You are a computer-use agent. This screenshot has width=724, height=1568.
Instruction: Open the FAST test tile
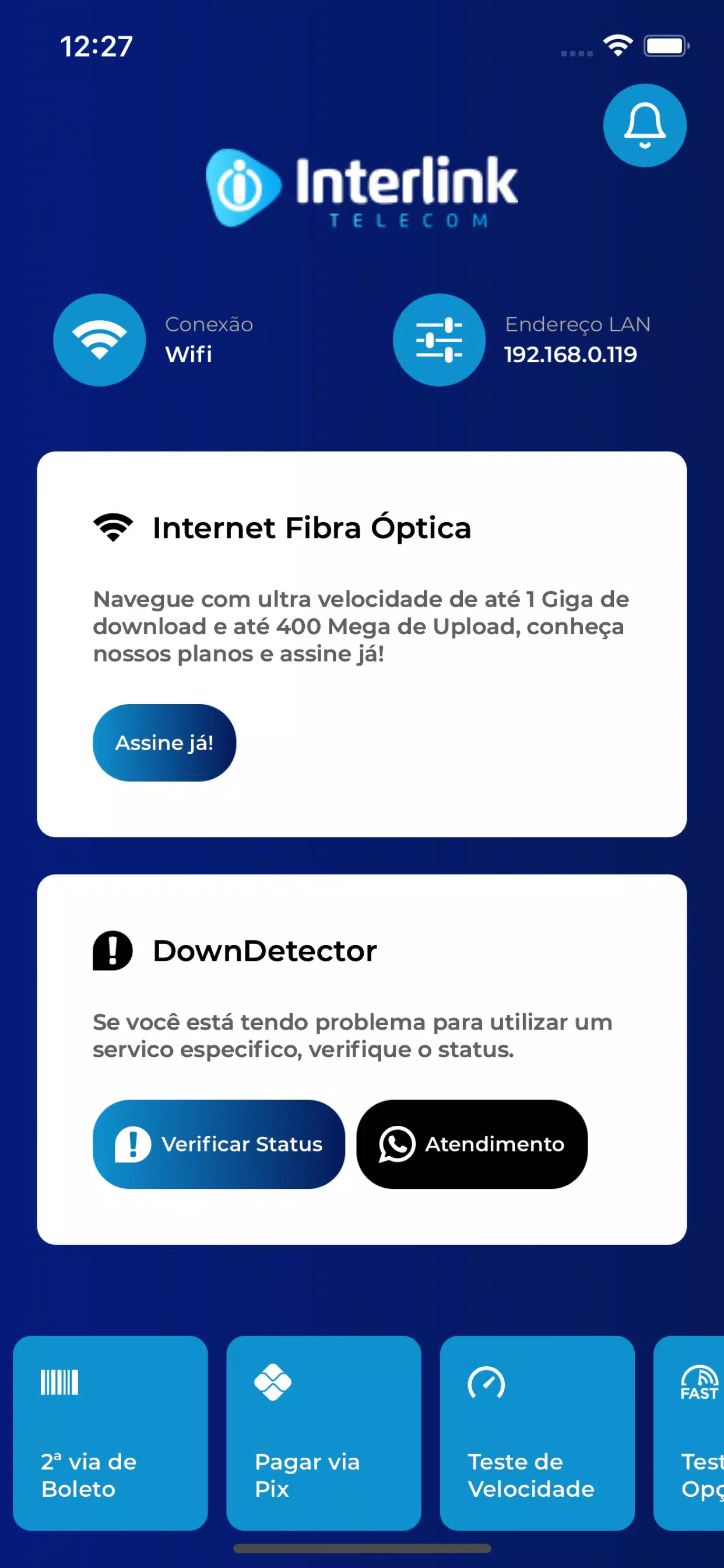pos(688,1433)
